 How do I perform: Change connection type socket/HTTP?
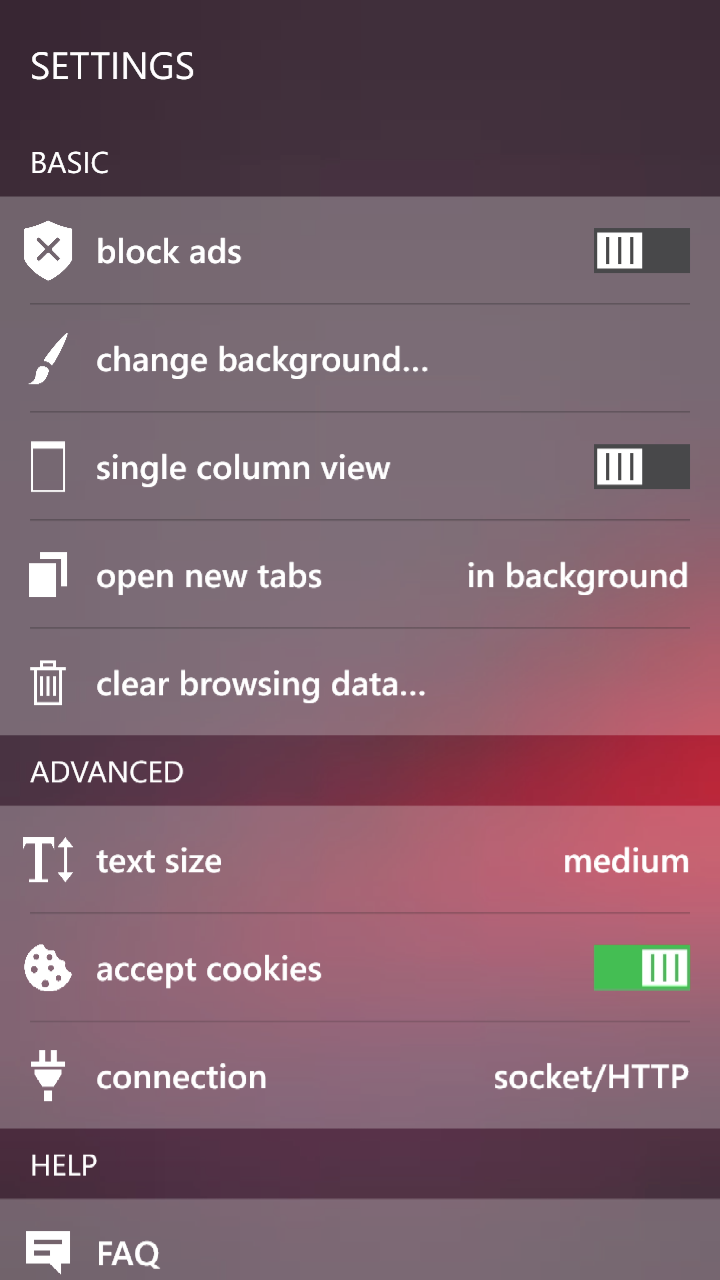(590, 1077)
